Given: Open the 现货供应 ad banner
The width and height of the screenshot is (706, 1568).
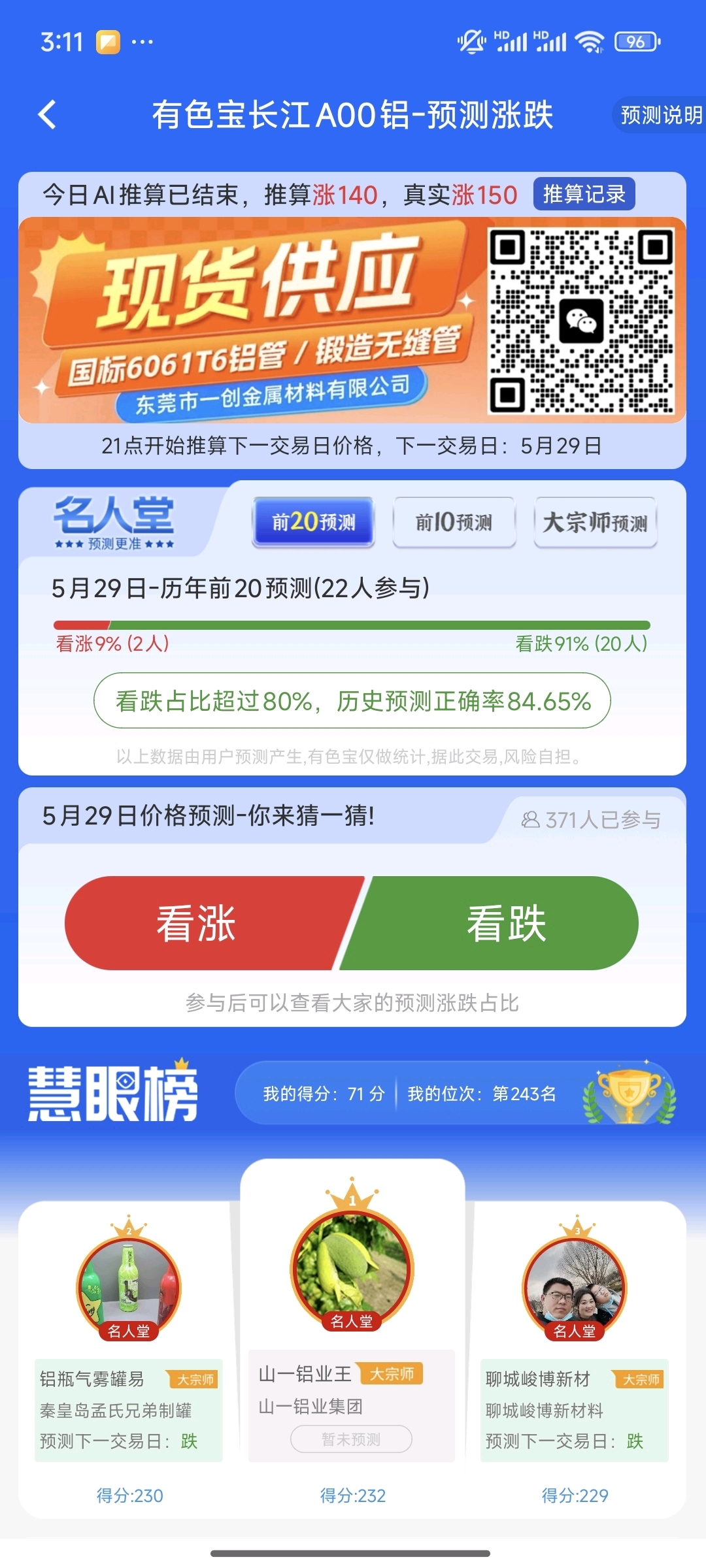Looking at the screenshot, I should 352,320.
